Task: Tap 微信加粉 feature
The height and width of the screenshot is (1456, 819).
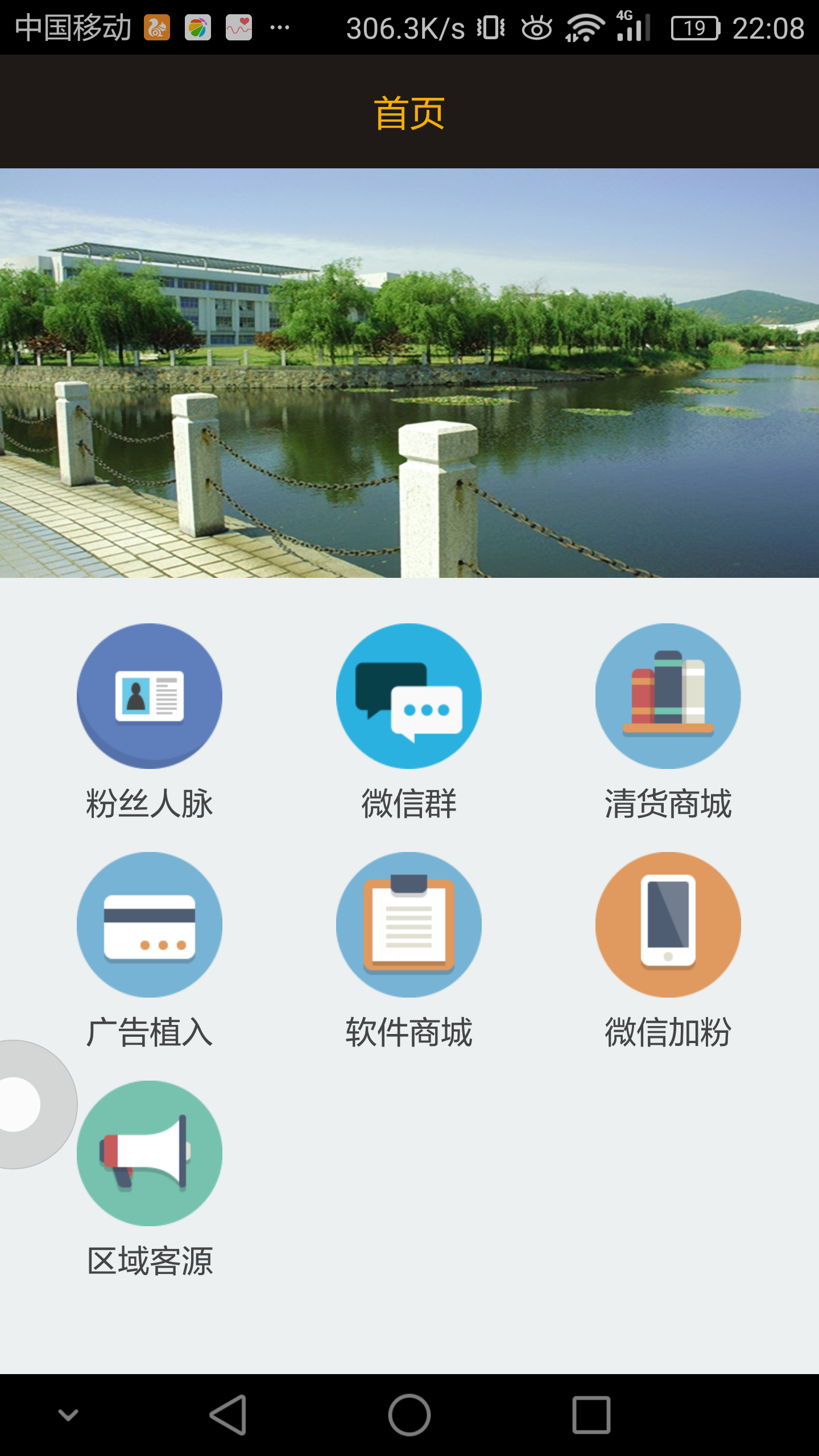Action: tap(668, 925)
